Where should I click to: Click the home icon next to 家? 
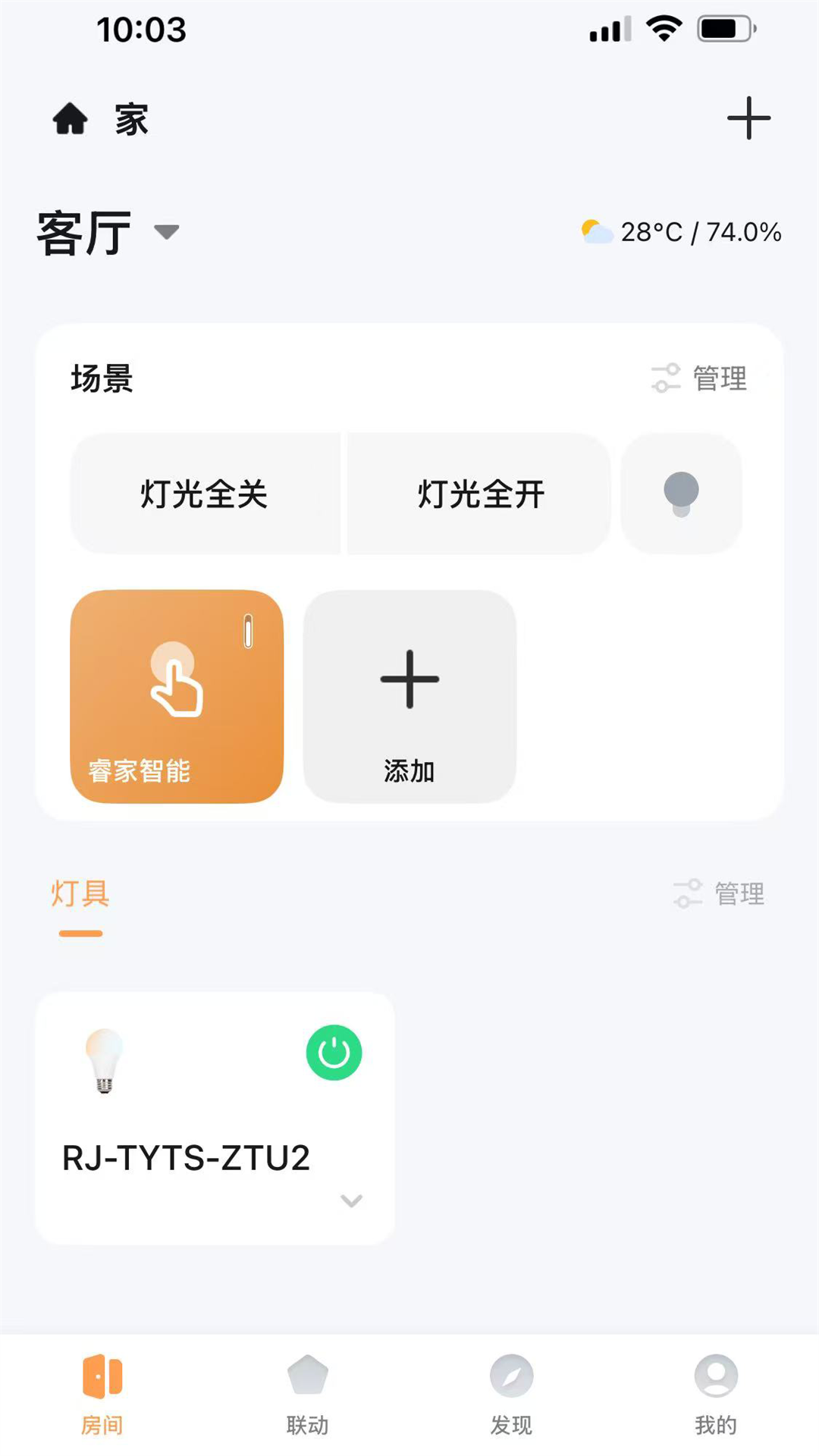71,119
